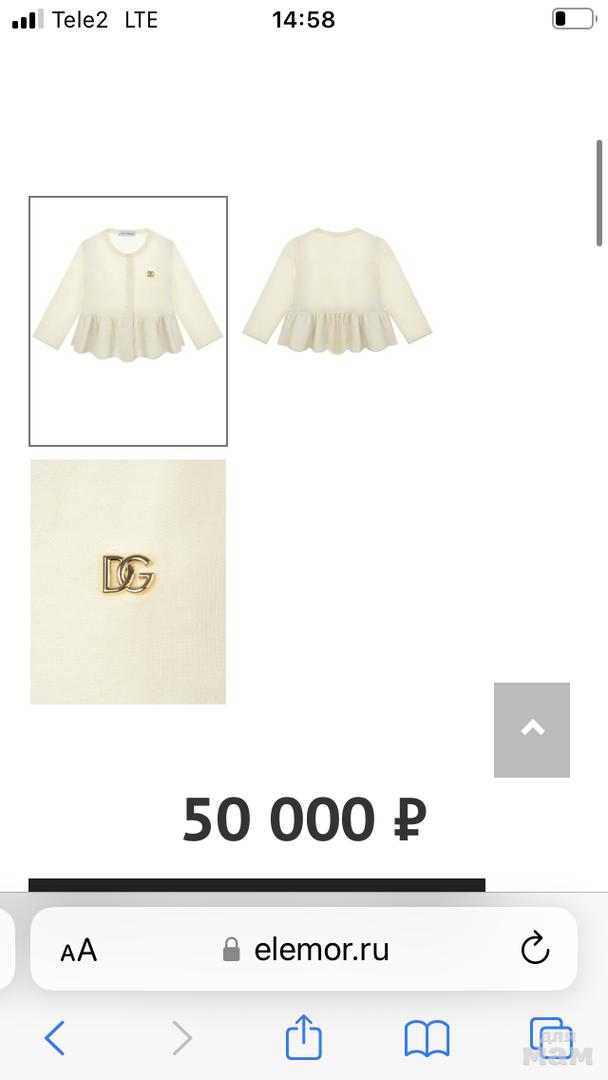Open the AA reader options menu

point(79,949)
